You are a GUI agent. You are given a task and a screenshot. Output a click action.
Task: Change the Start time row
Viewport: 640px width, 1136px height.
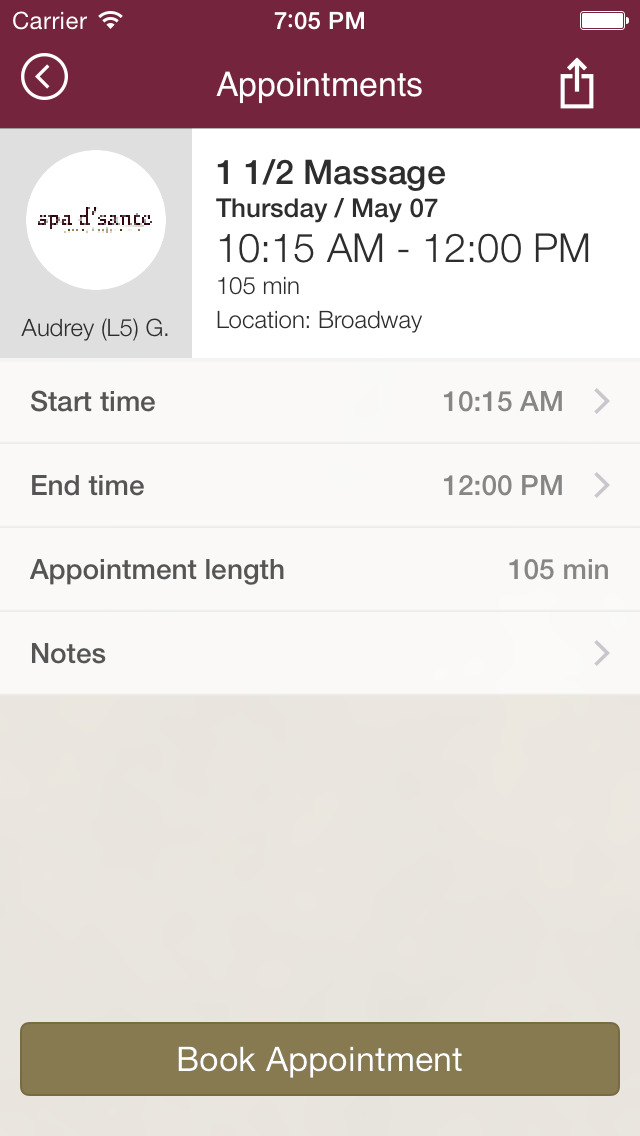tap(320, 401)
